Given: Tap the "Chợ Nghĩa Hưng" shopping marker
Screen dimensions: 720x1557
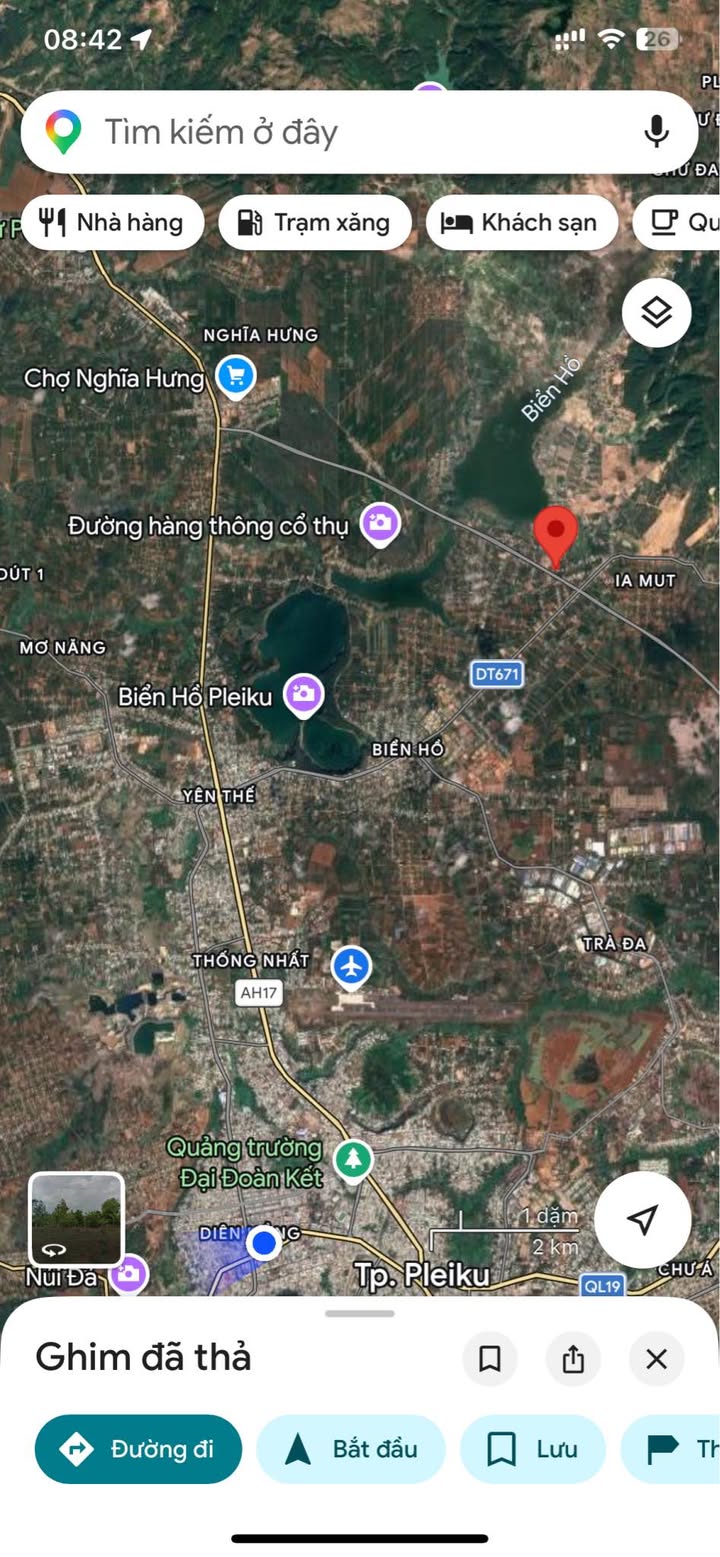Looking at the screenshot, I should point(236,377).
